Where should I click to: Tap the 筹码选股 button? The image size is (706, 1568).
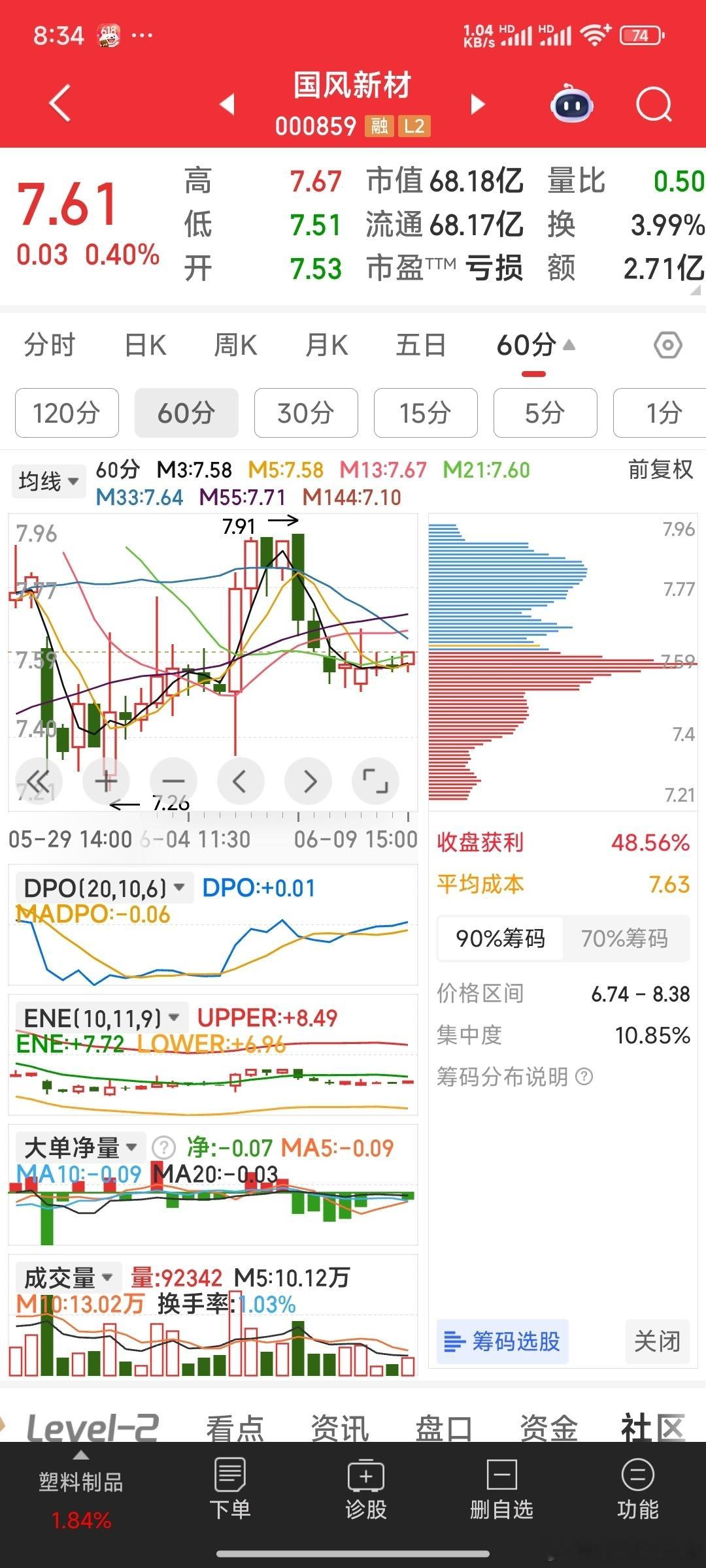pyautogui.click(x=502, y=1342)
